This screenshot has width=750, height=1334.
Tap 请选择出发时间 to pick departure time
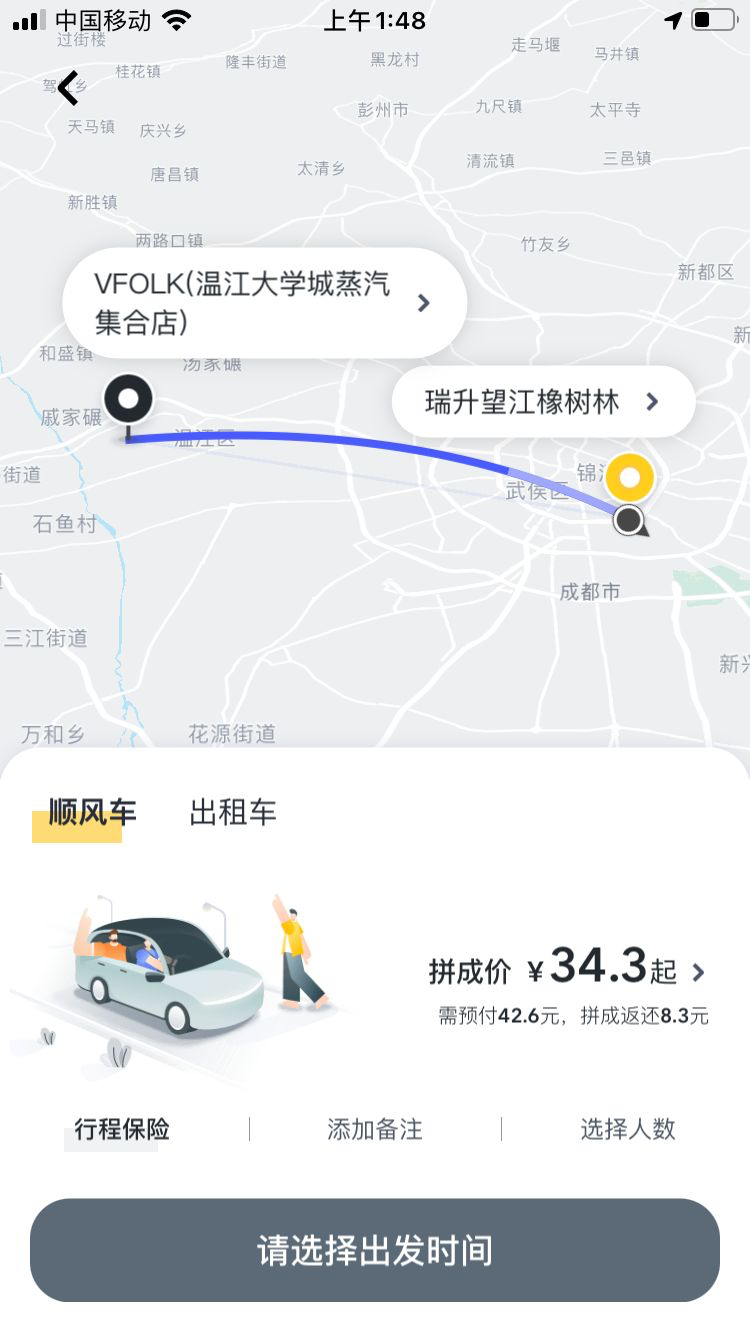375,1250
